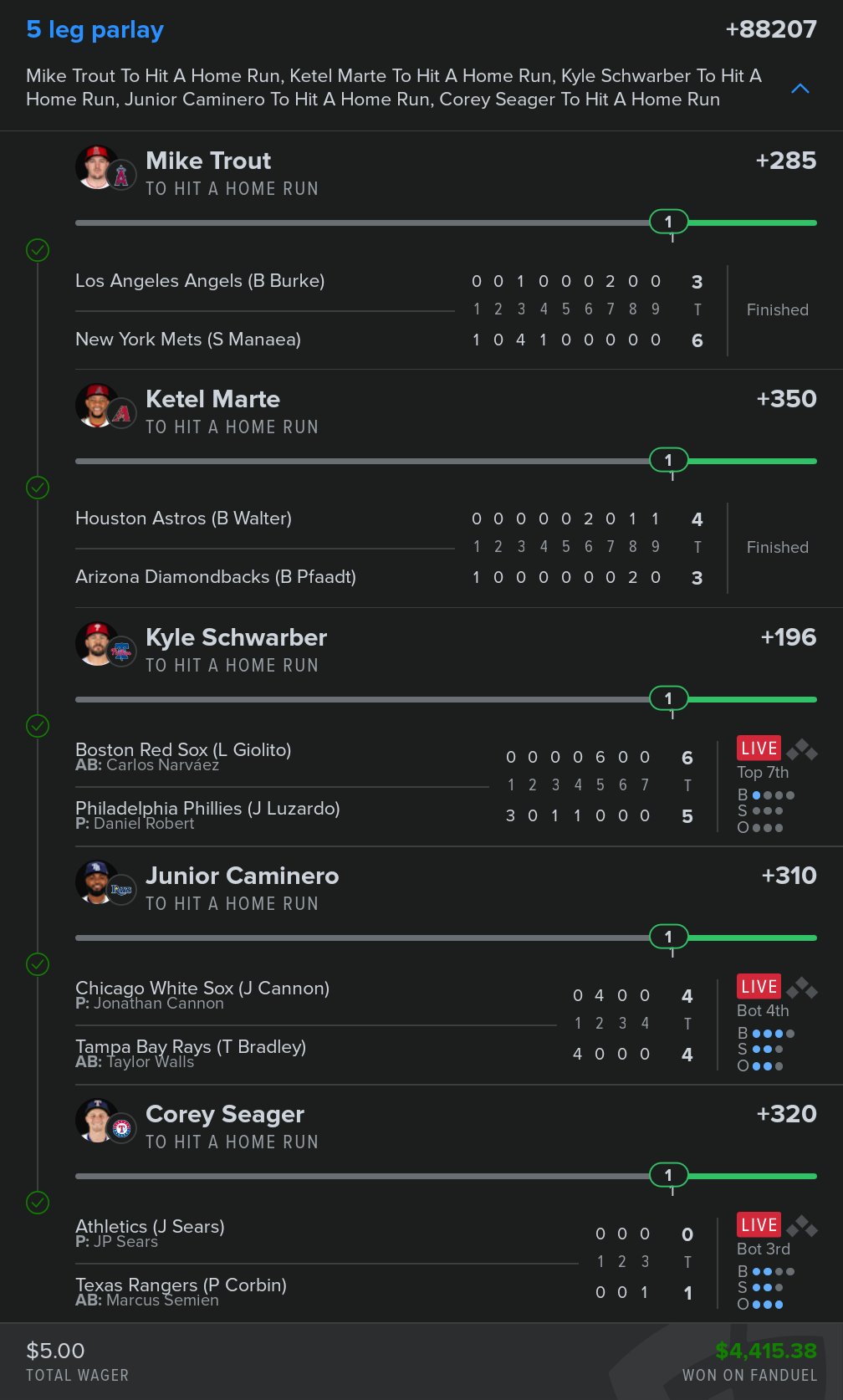Open Ketel Marte home run leg
The width and height of the screenshot is (843, 1400).
click(212, 400)
